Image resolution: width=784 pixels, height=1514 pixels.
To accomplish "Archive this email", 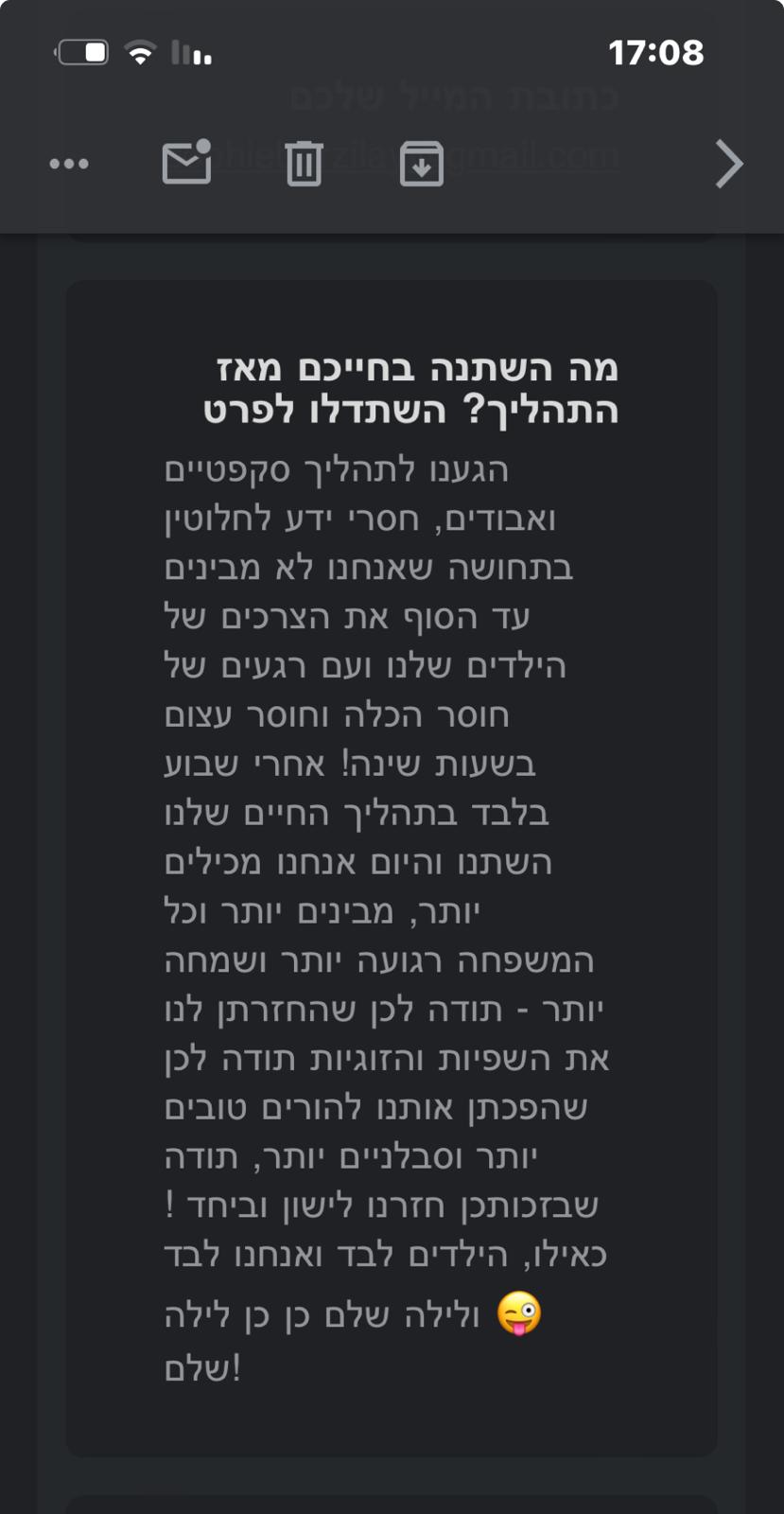I will click(422, 164).
